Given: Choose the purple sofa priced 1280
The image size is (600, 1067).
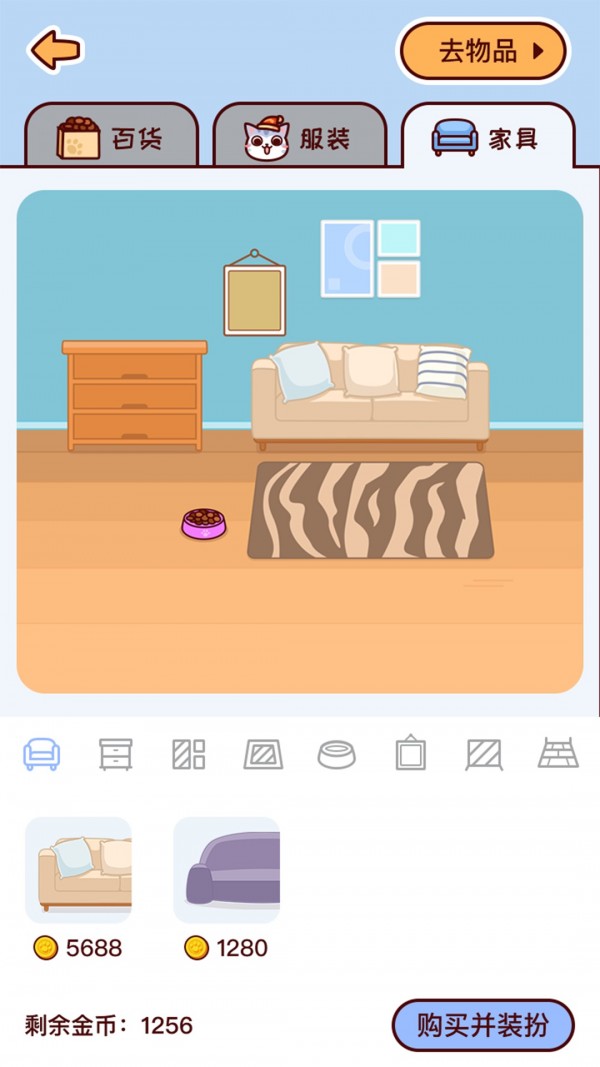Looking at the screenshot, I should [226, 869].
